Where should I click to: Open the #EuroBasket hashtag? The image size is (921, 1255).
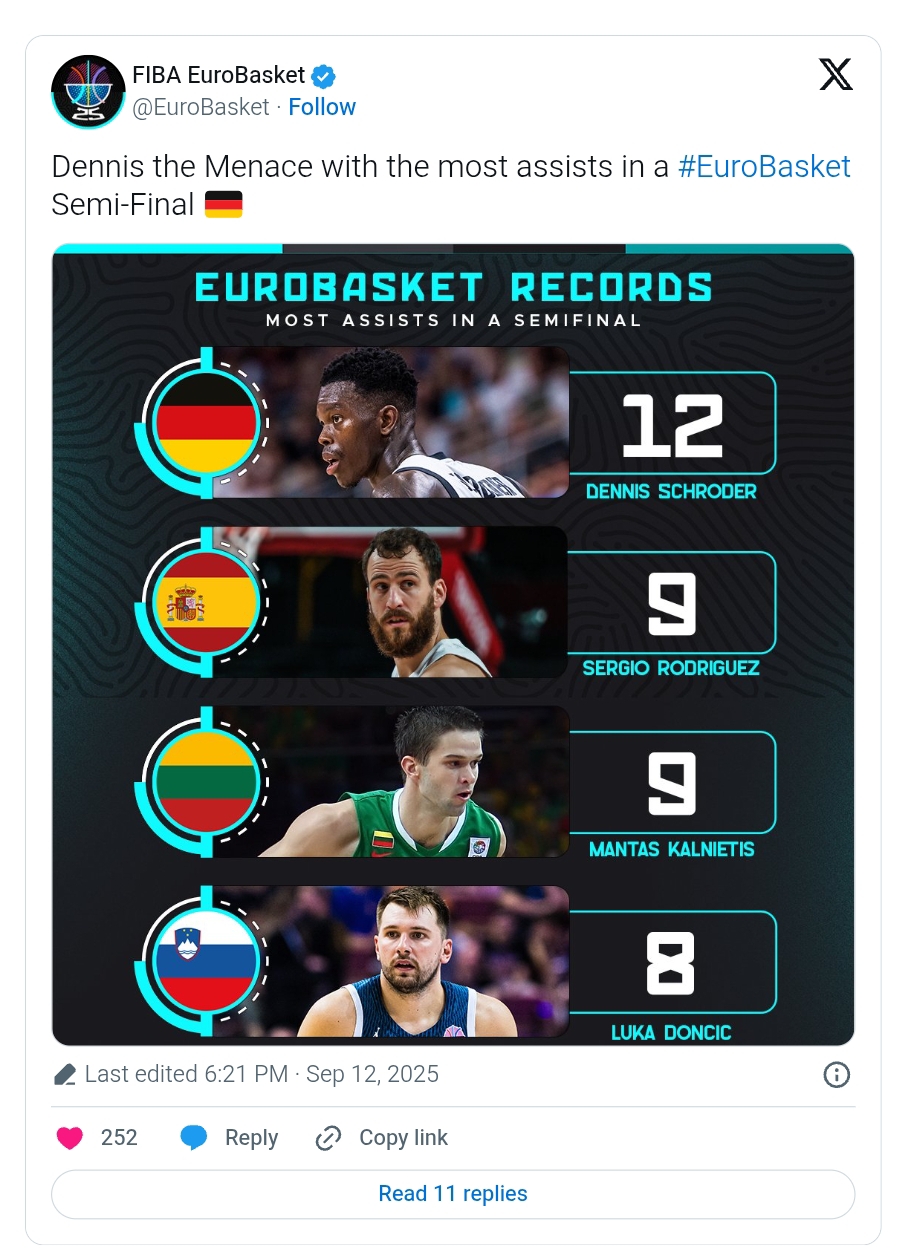[764, 166]
